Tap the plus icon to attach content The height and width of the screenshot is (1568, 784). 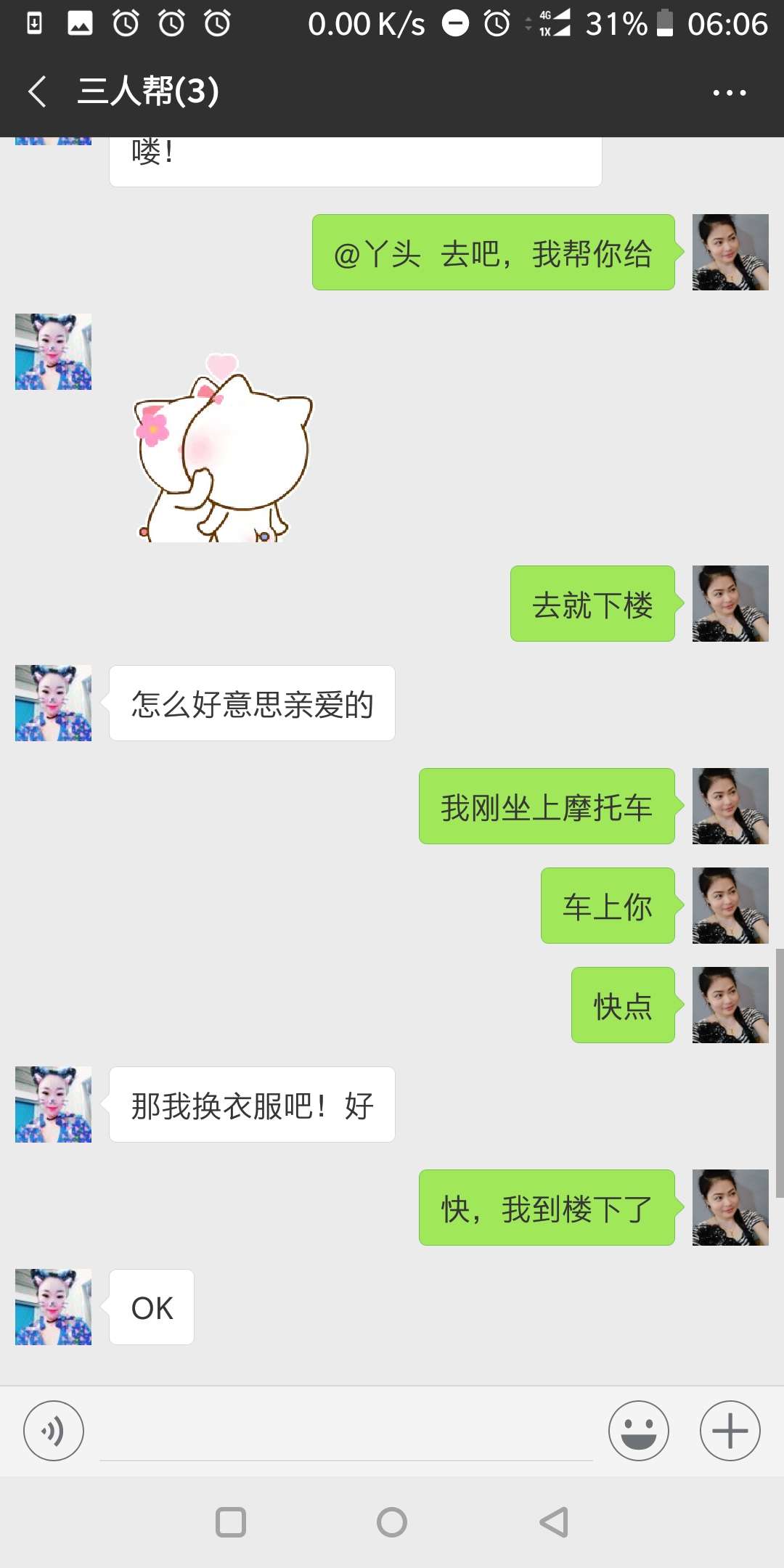click(729, 1431)
